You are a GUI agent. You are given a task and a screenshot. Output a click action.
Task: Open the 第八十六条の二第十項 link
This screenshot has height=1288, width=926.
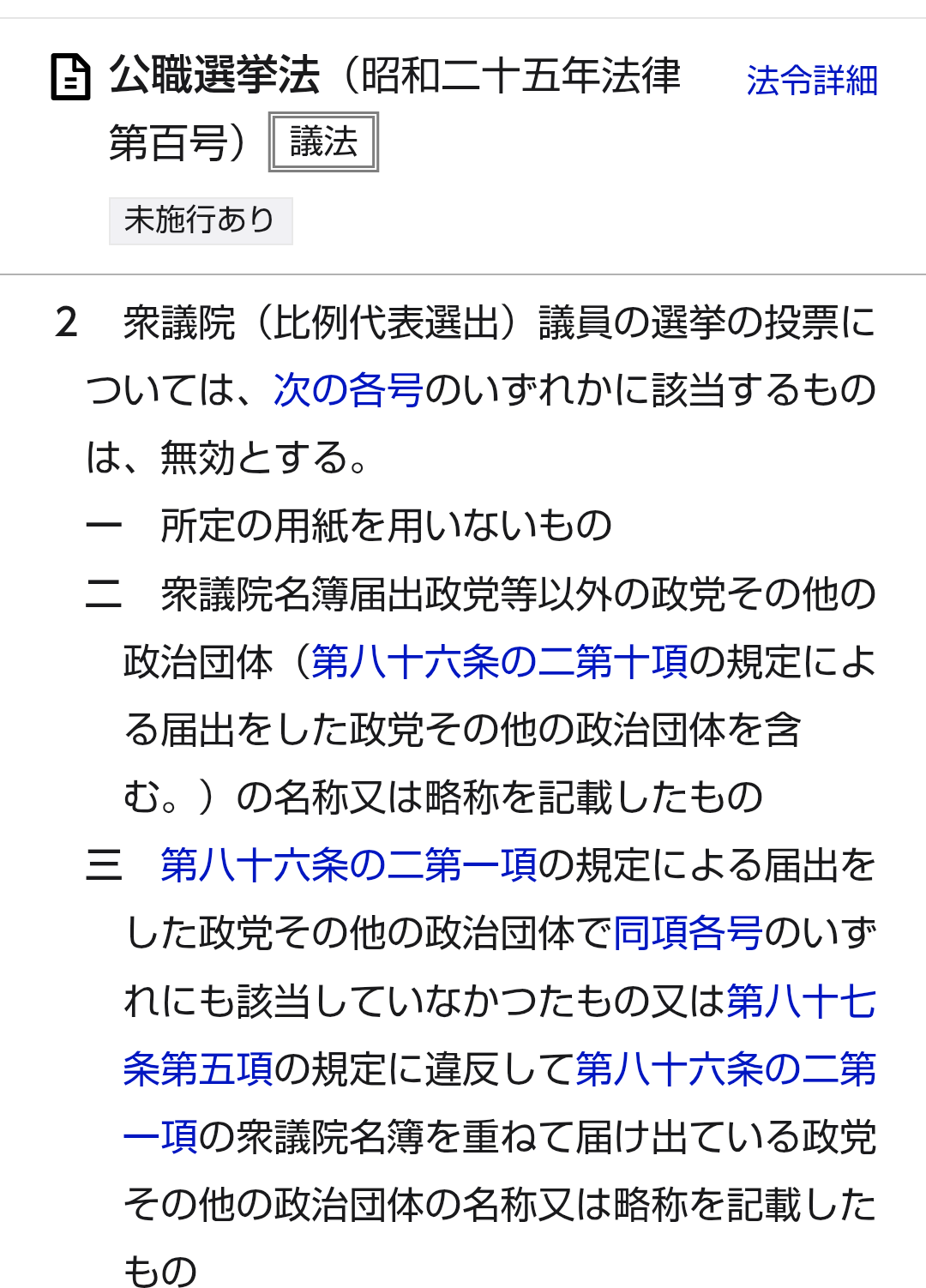500,662
